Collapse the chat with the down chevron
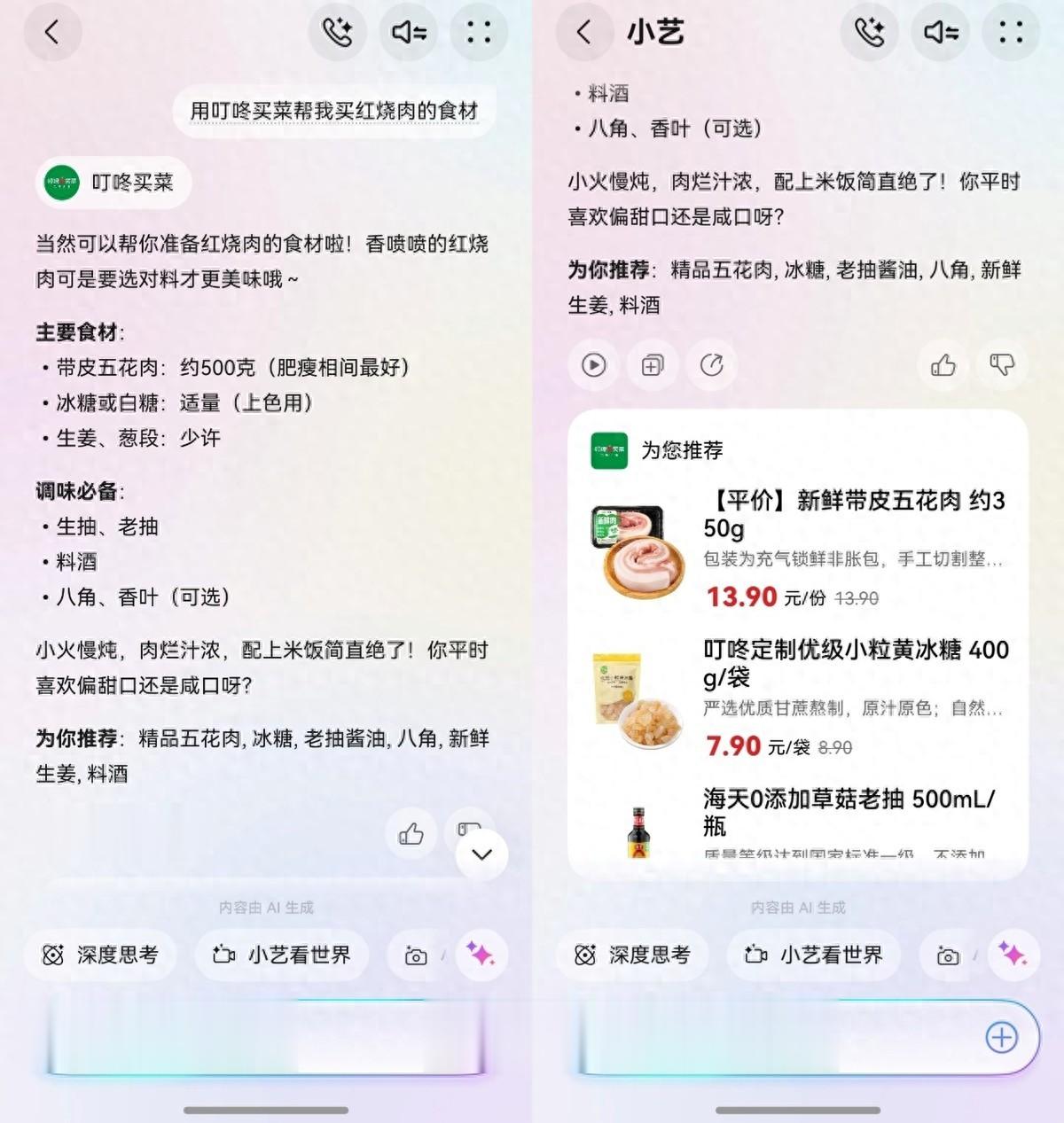 481,854
